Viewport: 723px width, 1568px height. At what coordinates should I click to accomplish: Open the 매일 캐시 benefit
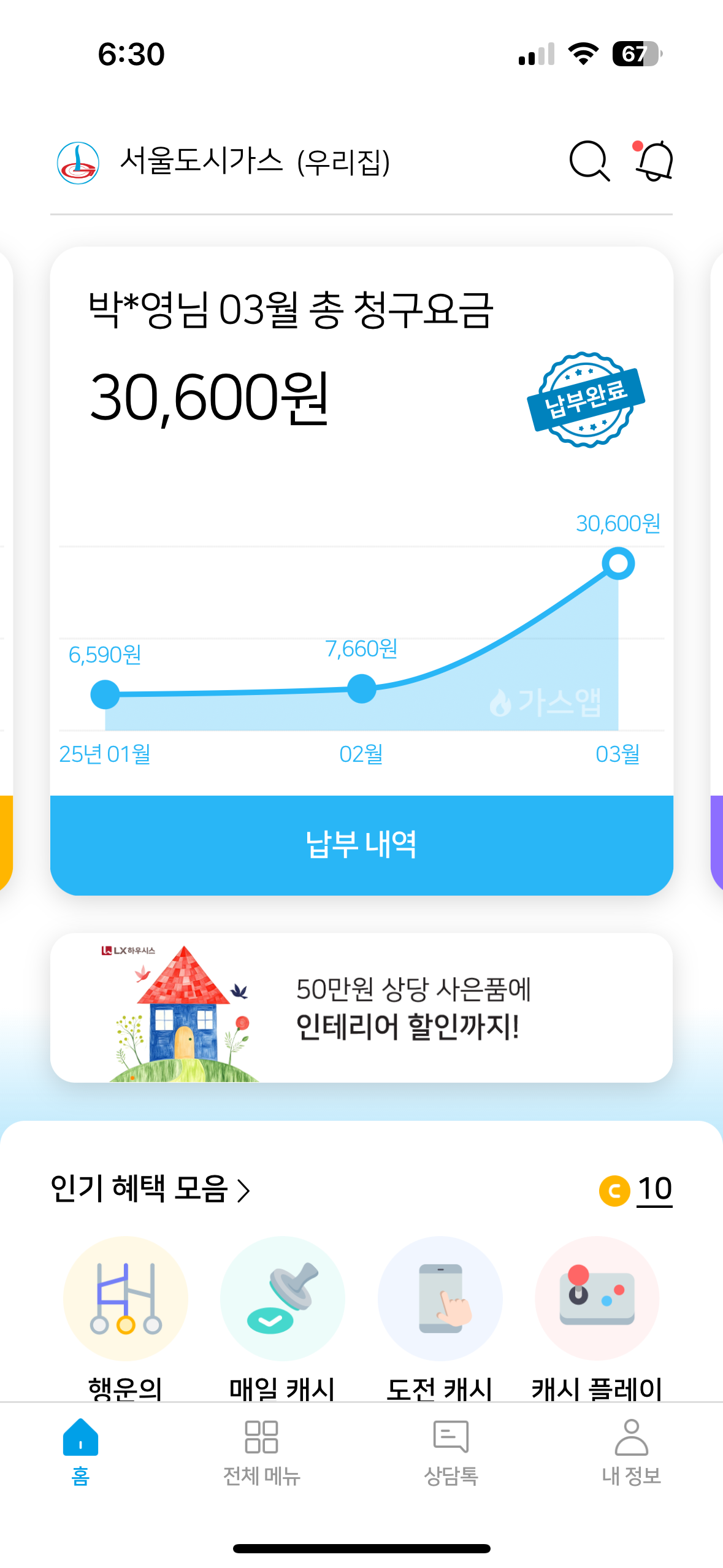(x=282, y=1298)
